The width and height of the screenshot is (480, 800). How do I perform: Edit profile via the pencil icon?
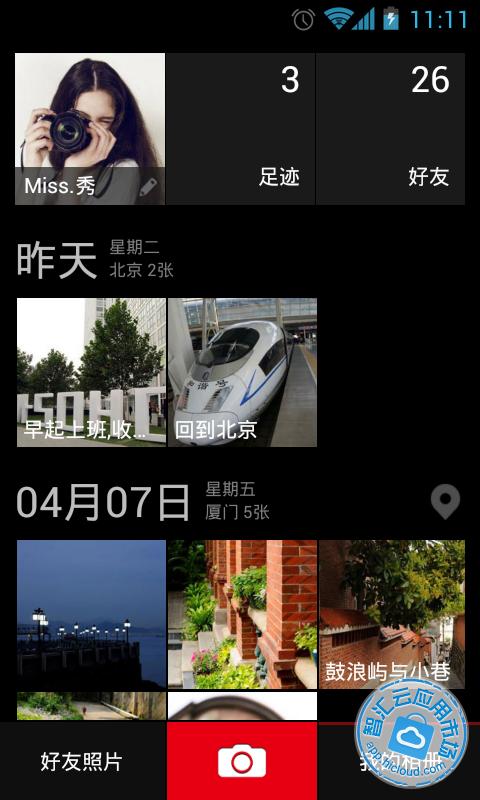point(148,187)
